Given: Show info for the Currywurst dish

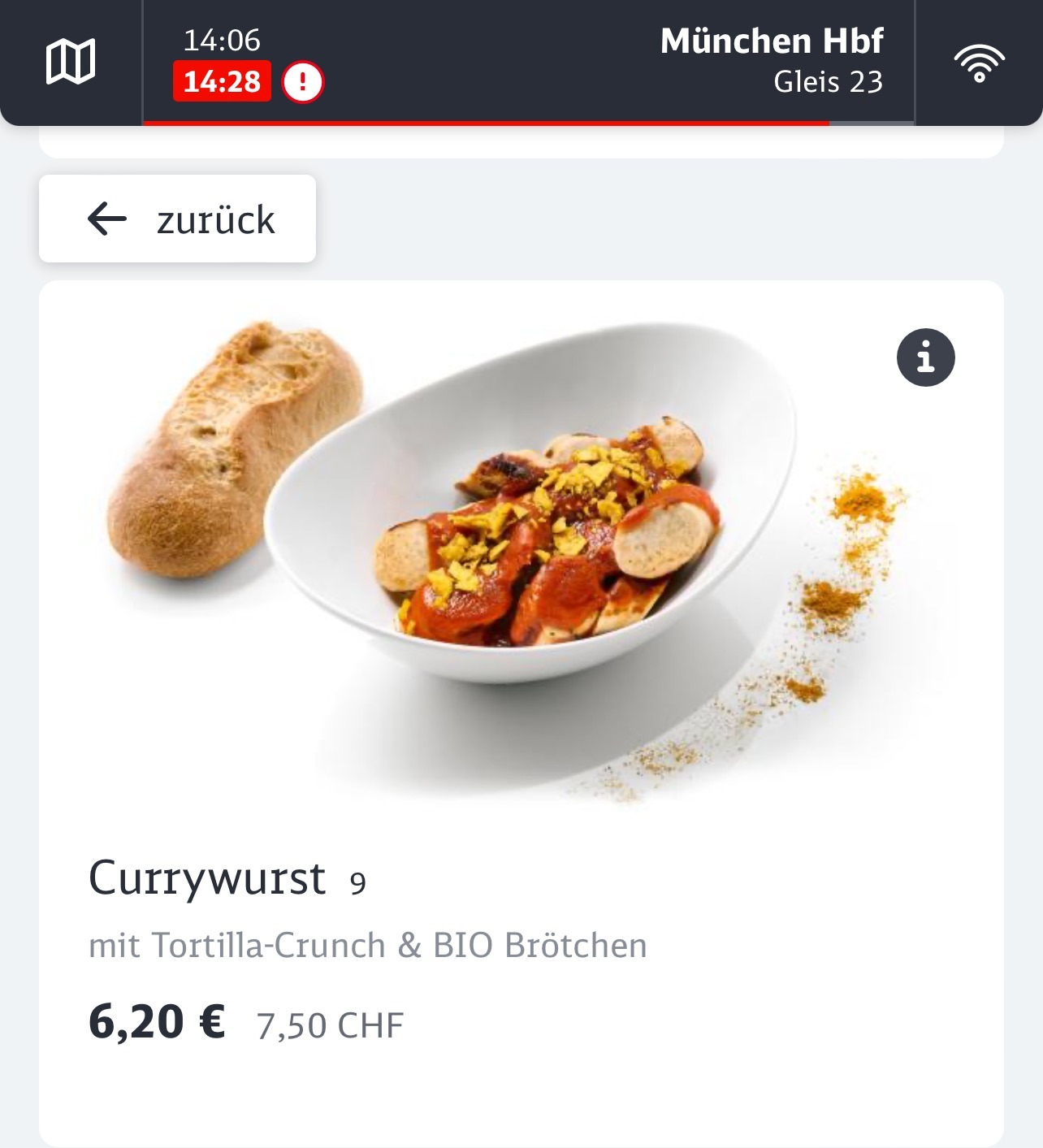Looking at the screenshot, I should pyautogui.click(x=925, y=357).
